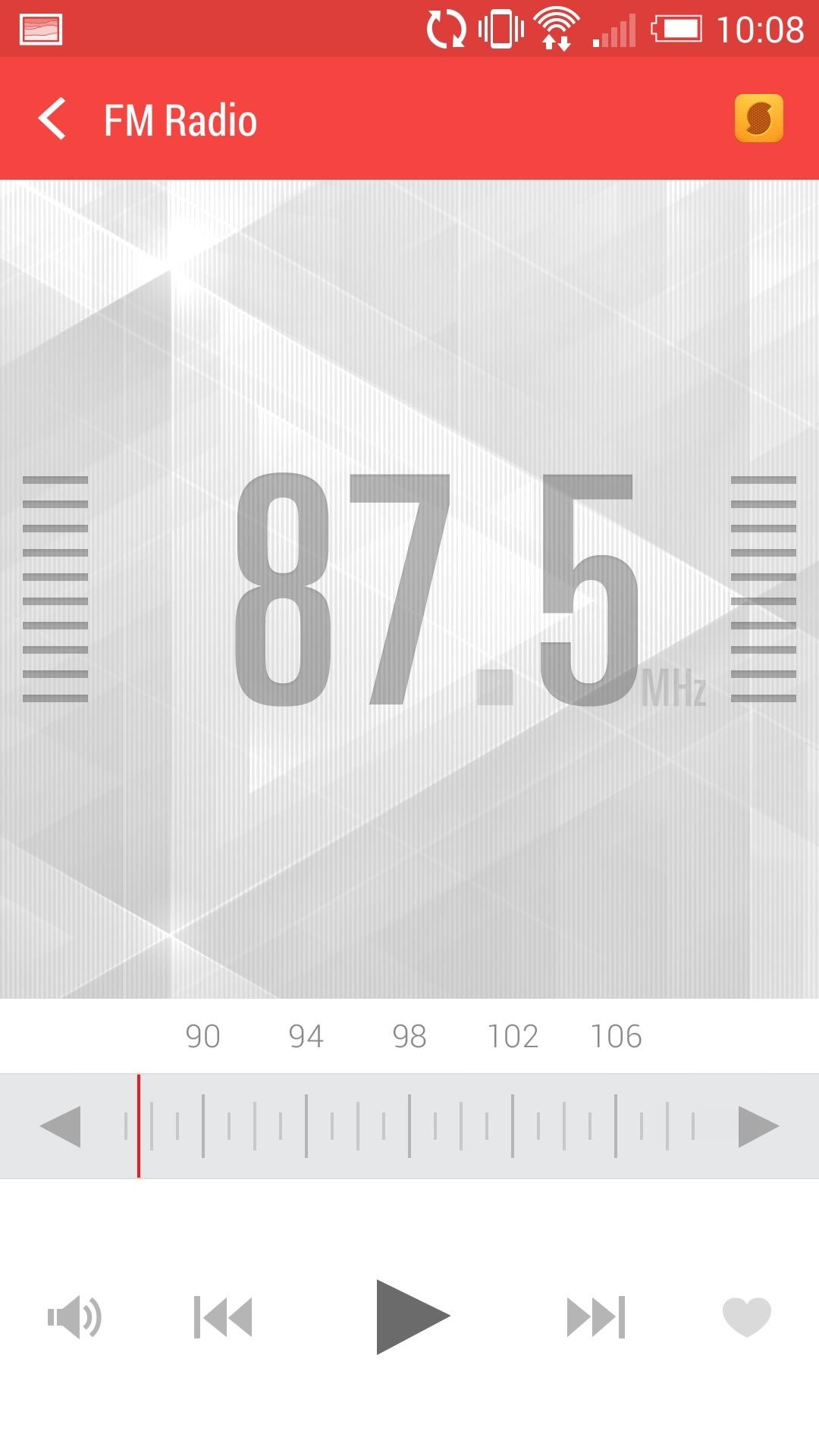This screenshot has height=1456, width=819.
Task: Tap the frequency dial at 98 MHz
Action: (x=409, y=1126)
